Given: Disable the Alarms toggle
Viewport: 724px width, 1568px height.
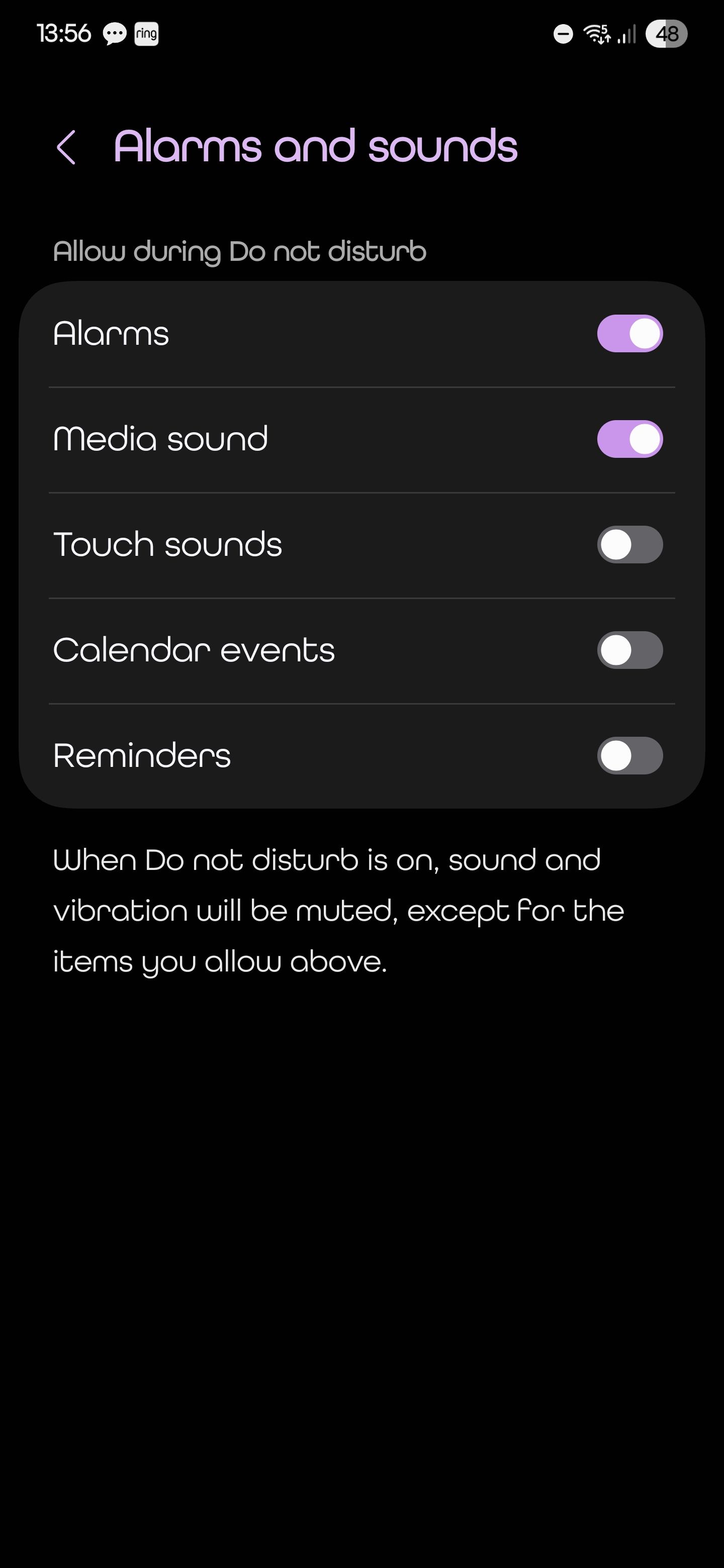Looking at the screenshot, I should 629,333.
